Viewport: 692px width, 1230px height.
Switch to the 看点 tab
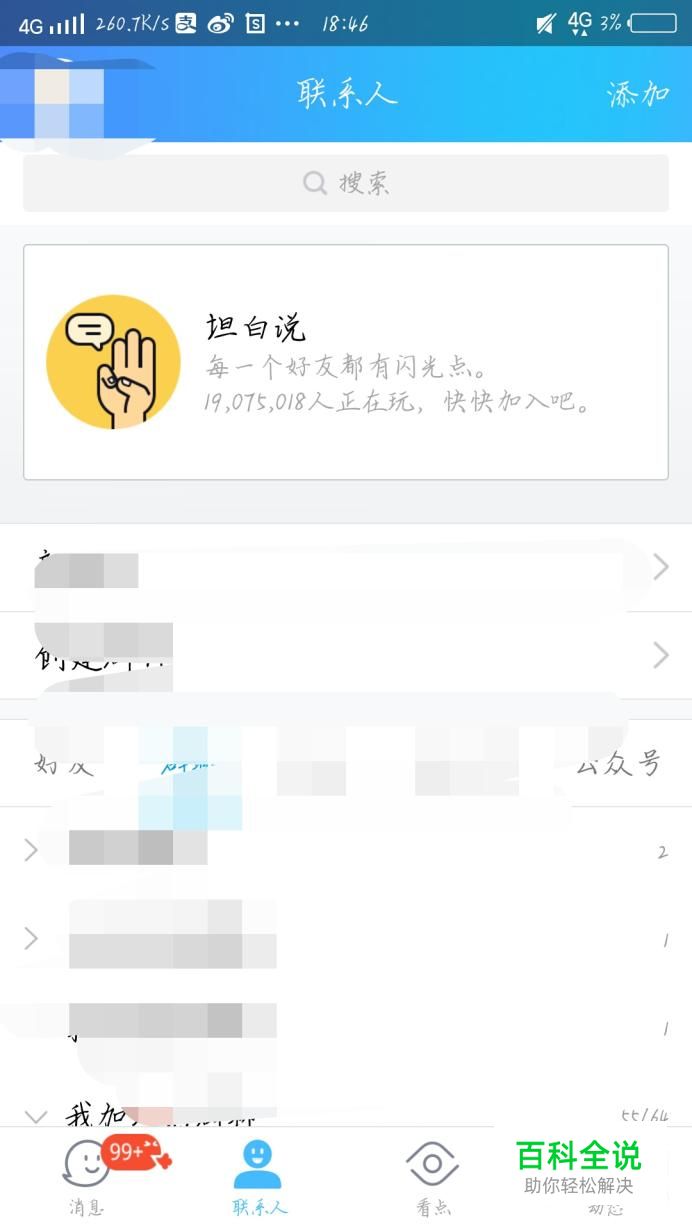pyautogui.click(x=432, y=1178)
